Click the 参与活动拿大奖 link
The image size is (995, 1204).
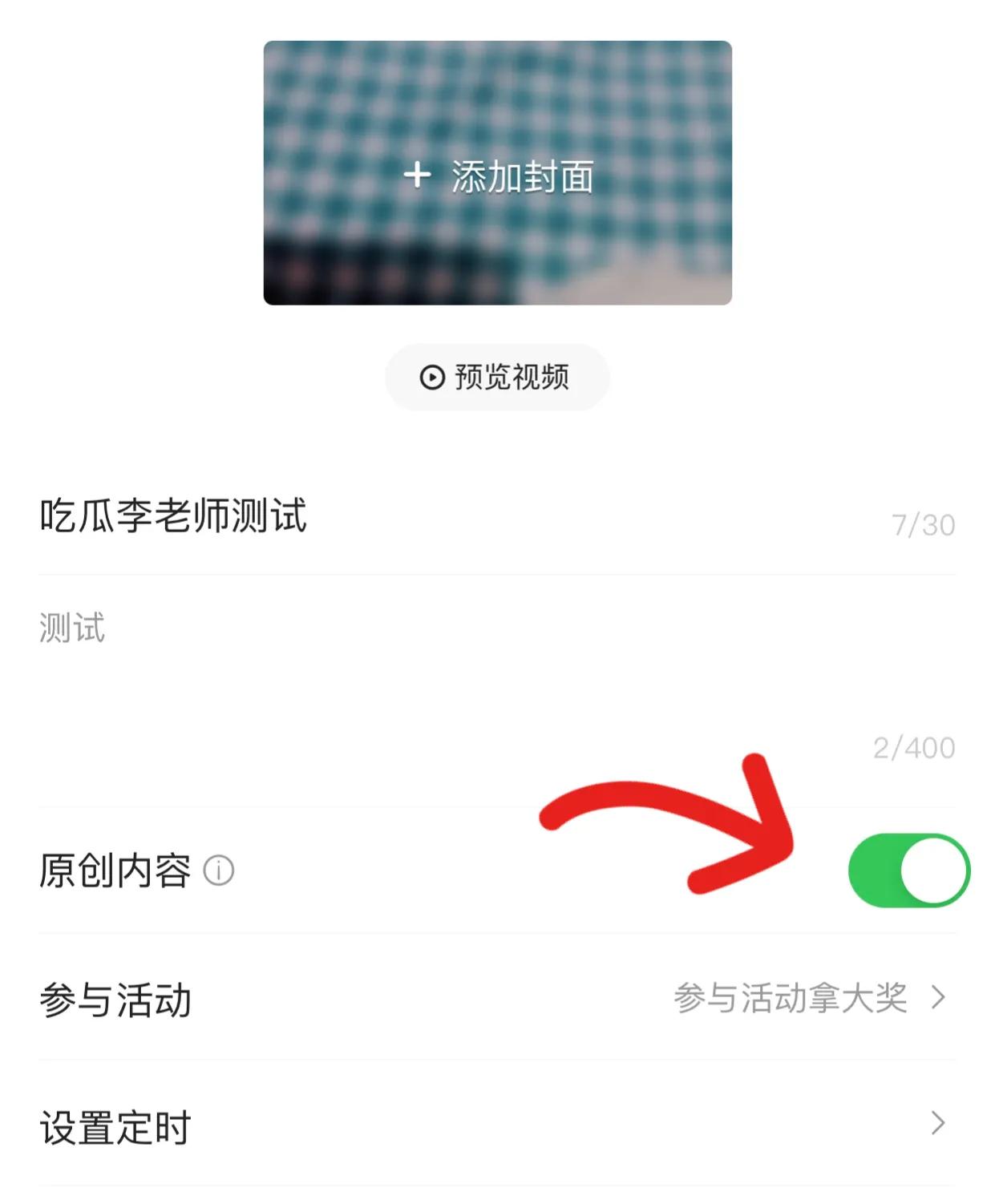click(790, 996)
